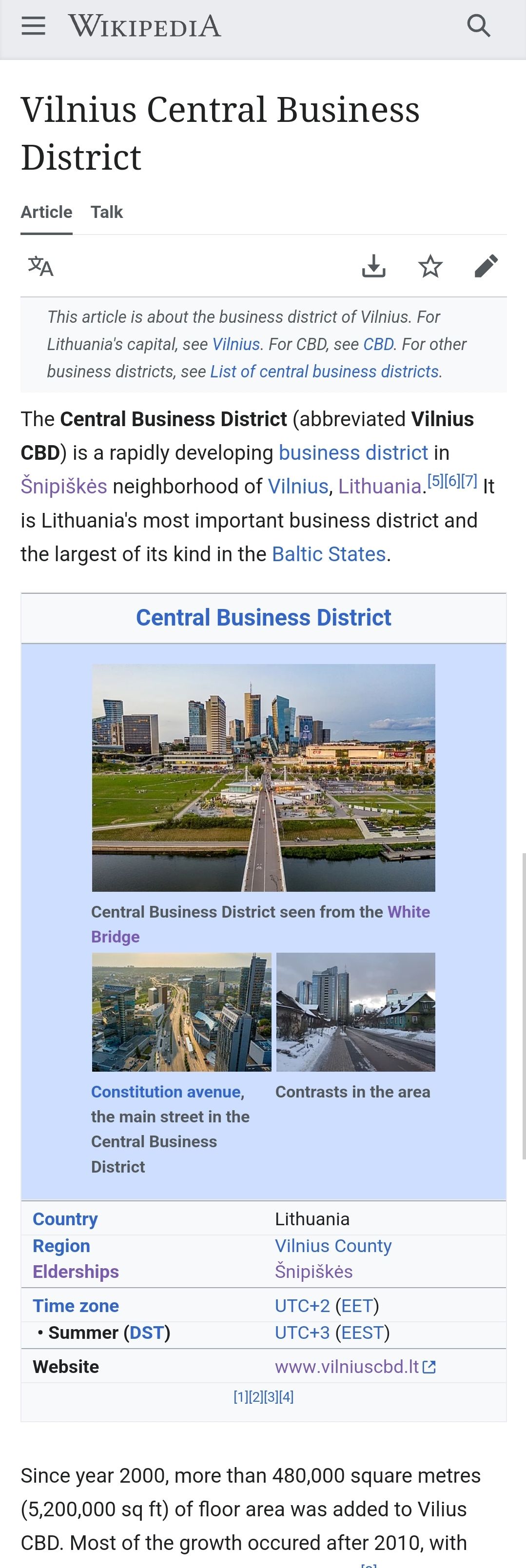The height and width of the screenshot is (1568, 526).
Task: Add article to watchlist star
Action: [430, 266]
